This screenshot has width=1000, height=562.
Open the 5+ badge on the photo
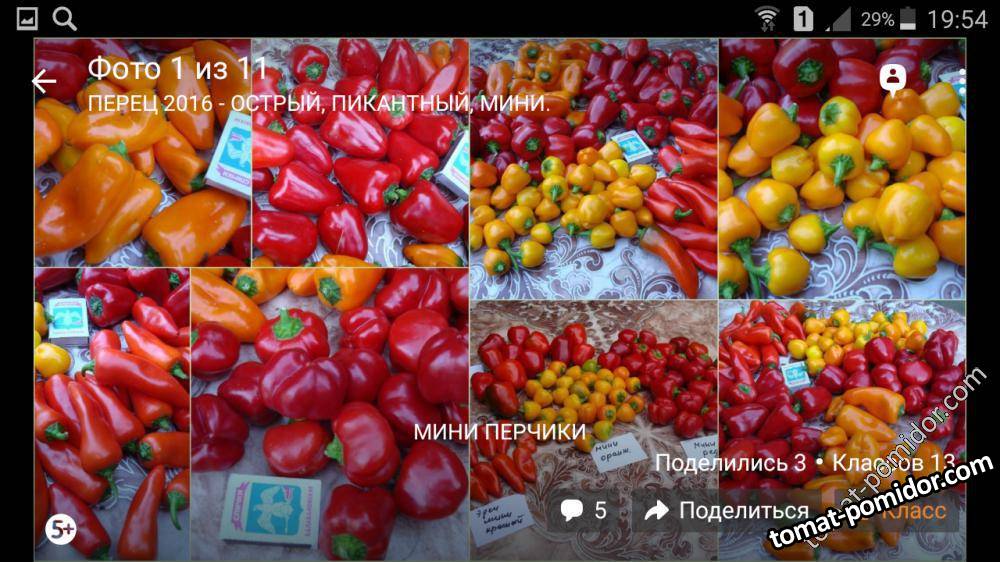[61, 529]
